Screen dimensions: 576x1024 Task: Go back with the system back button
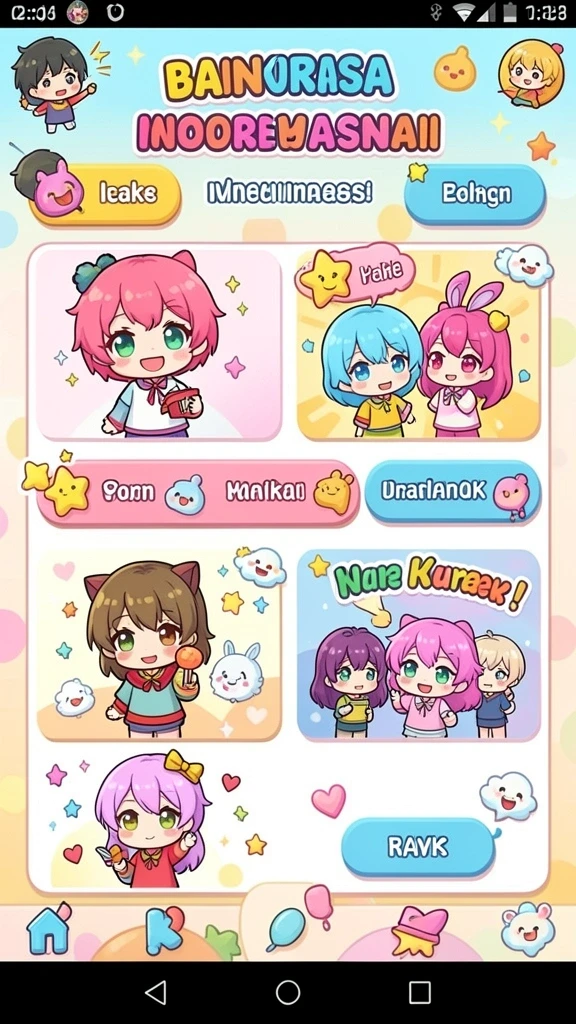point(155,992)
